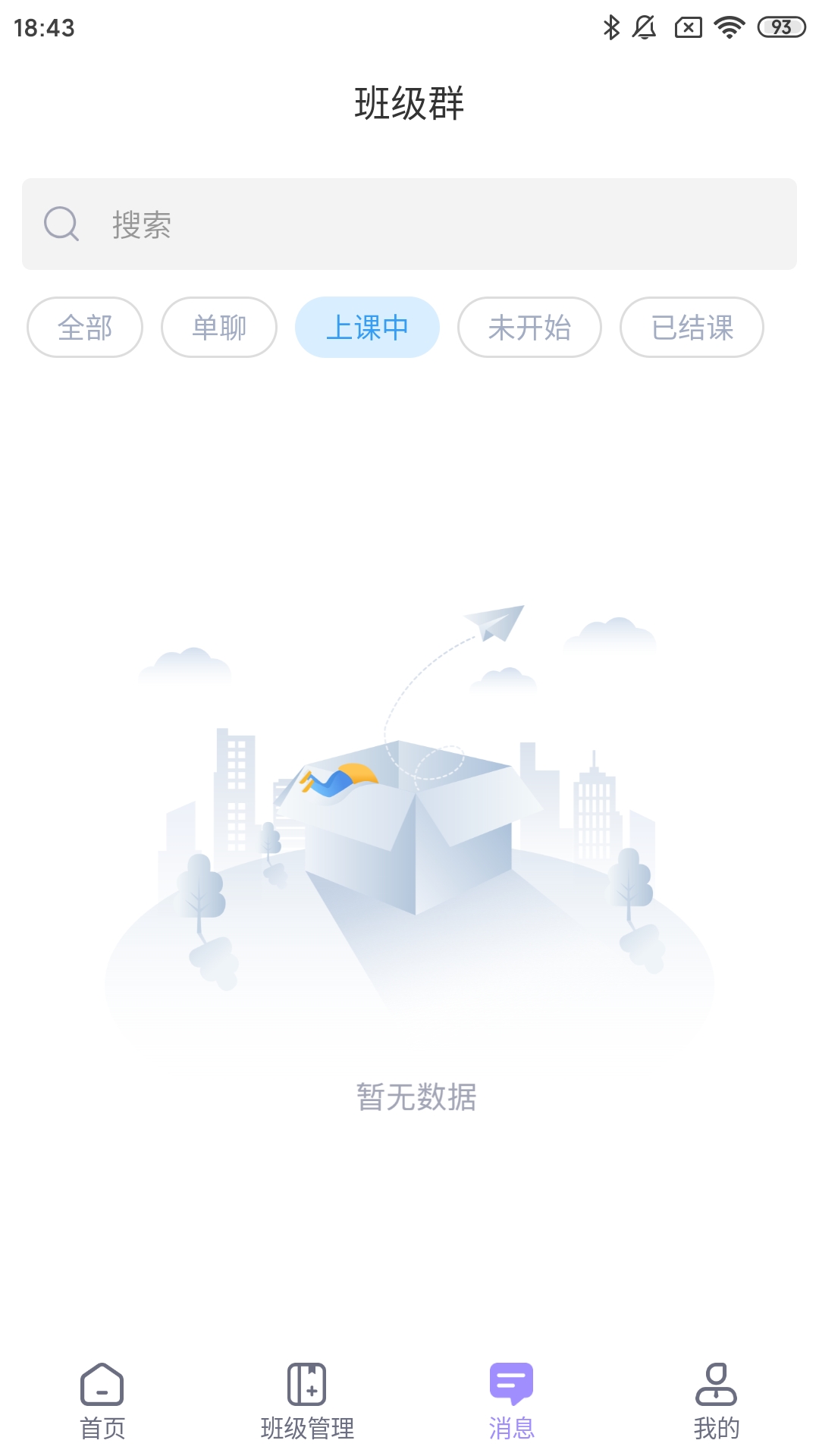Switch on the 单聊 filter
The image size is (819, 1456).
[218, 327]
